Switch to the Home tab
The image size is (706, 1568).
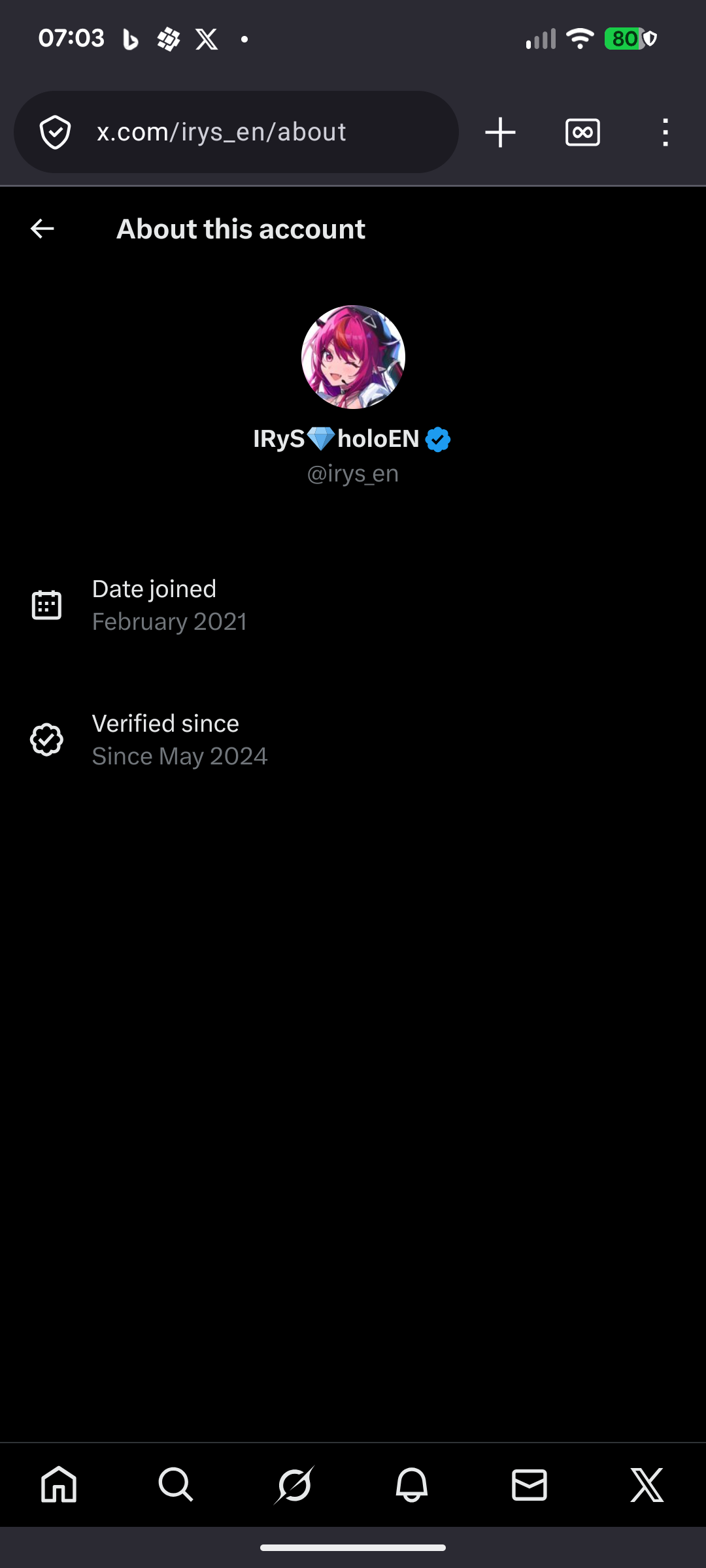click(59, 1484)
